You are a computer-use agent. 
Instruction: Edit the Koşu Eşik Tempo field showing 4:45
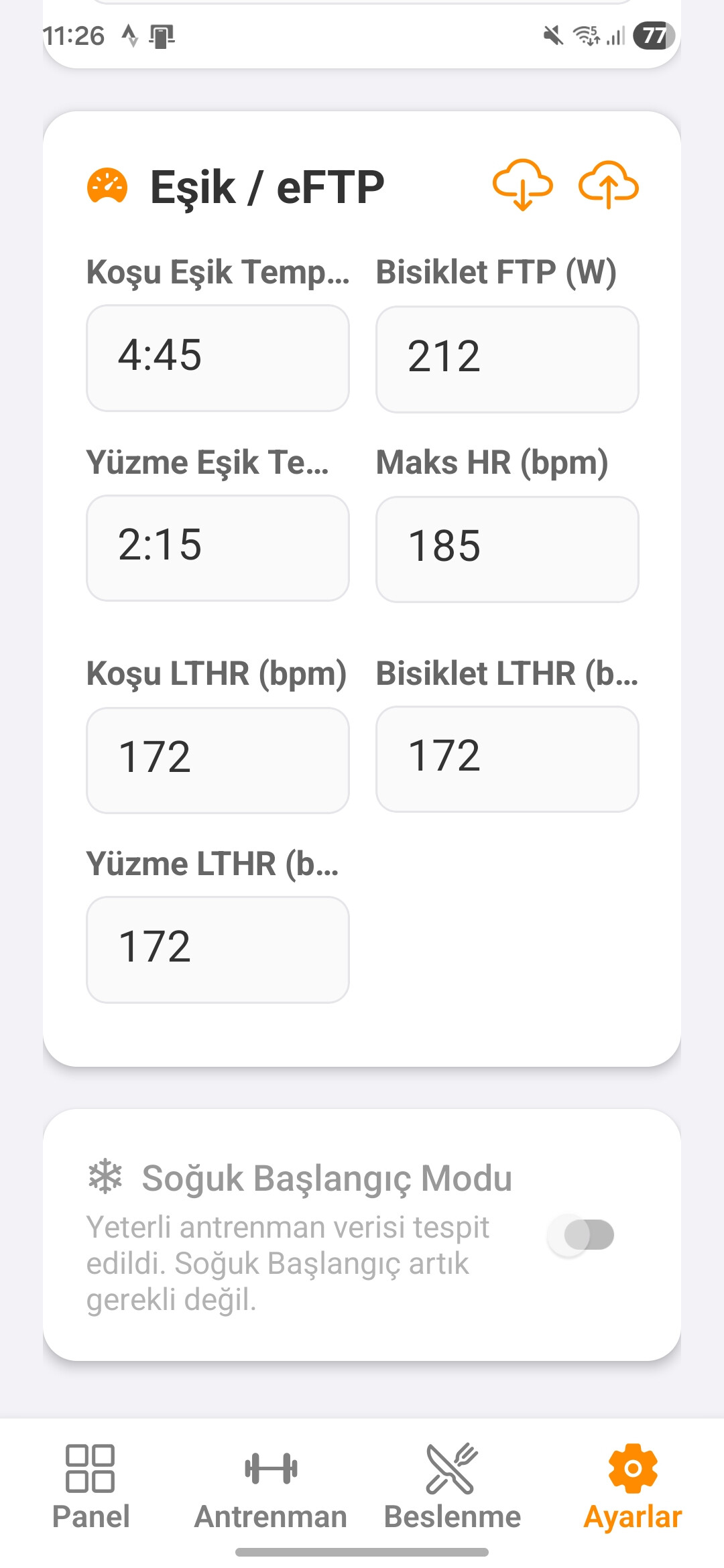[x=218, y=358]
